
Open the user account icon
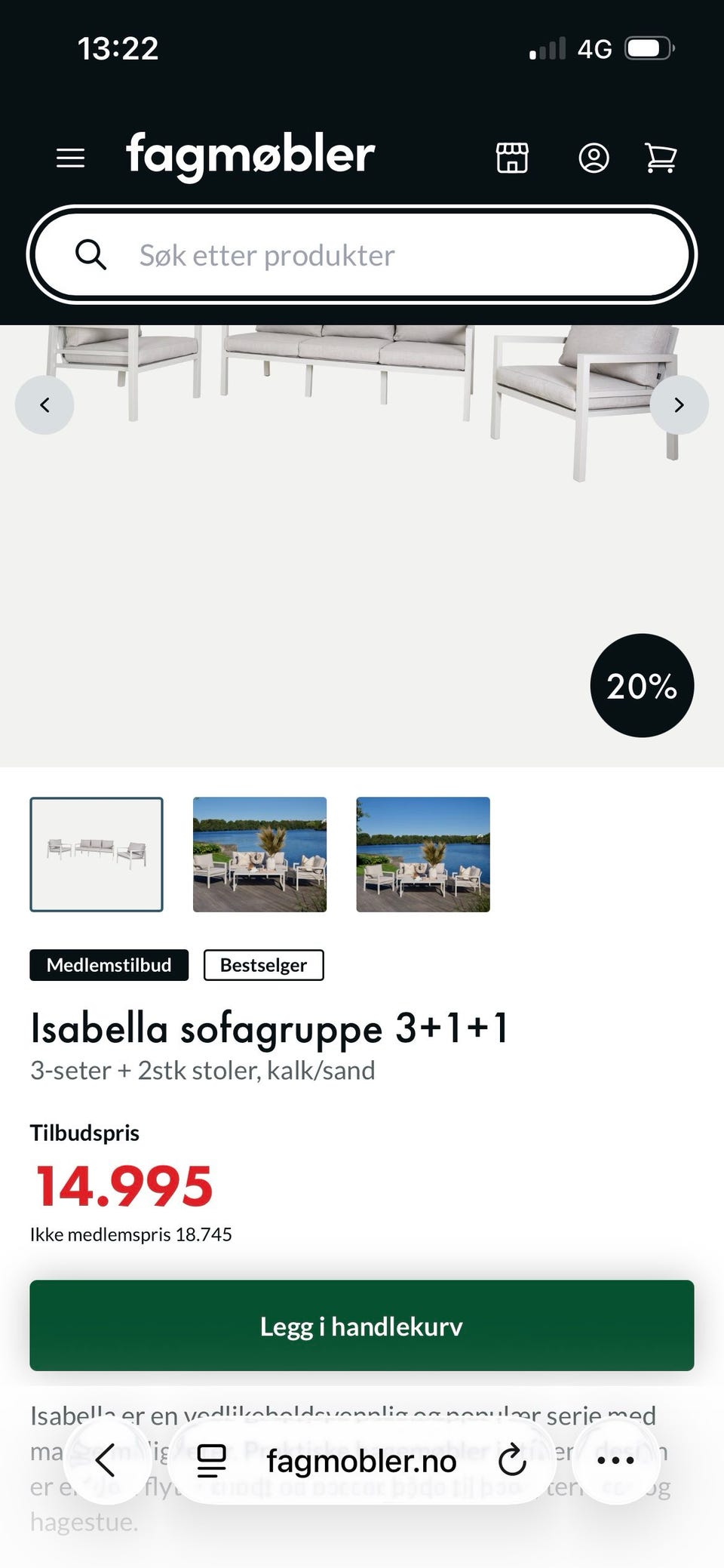coord(594,158)
